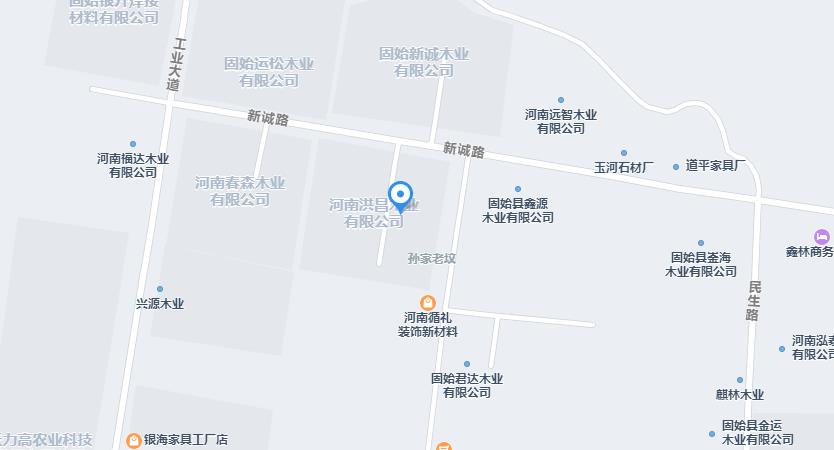Open the 固始君达木业有限公司 place marker
834x450 pixels.
tap(467, 365)
